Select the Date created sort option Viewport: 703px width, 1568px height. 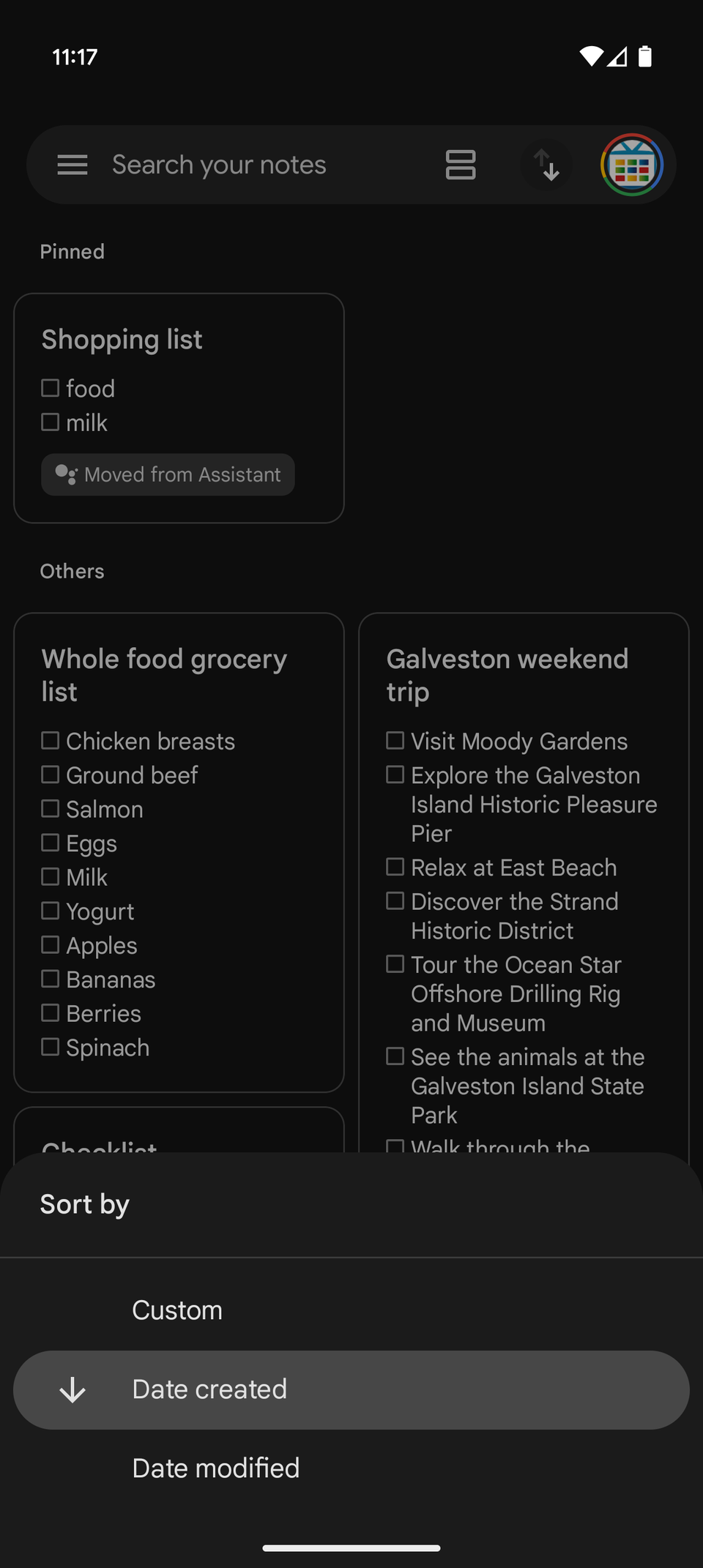pyautogui.click(x=209, y=1389)
